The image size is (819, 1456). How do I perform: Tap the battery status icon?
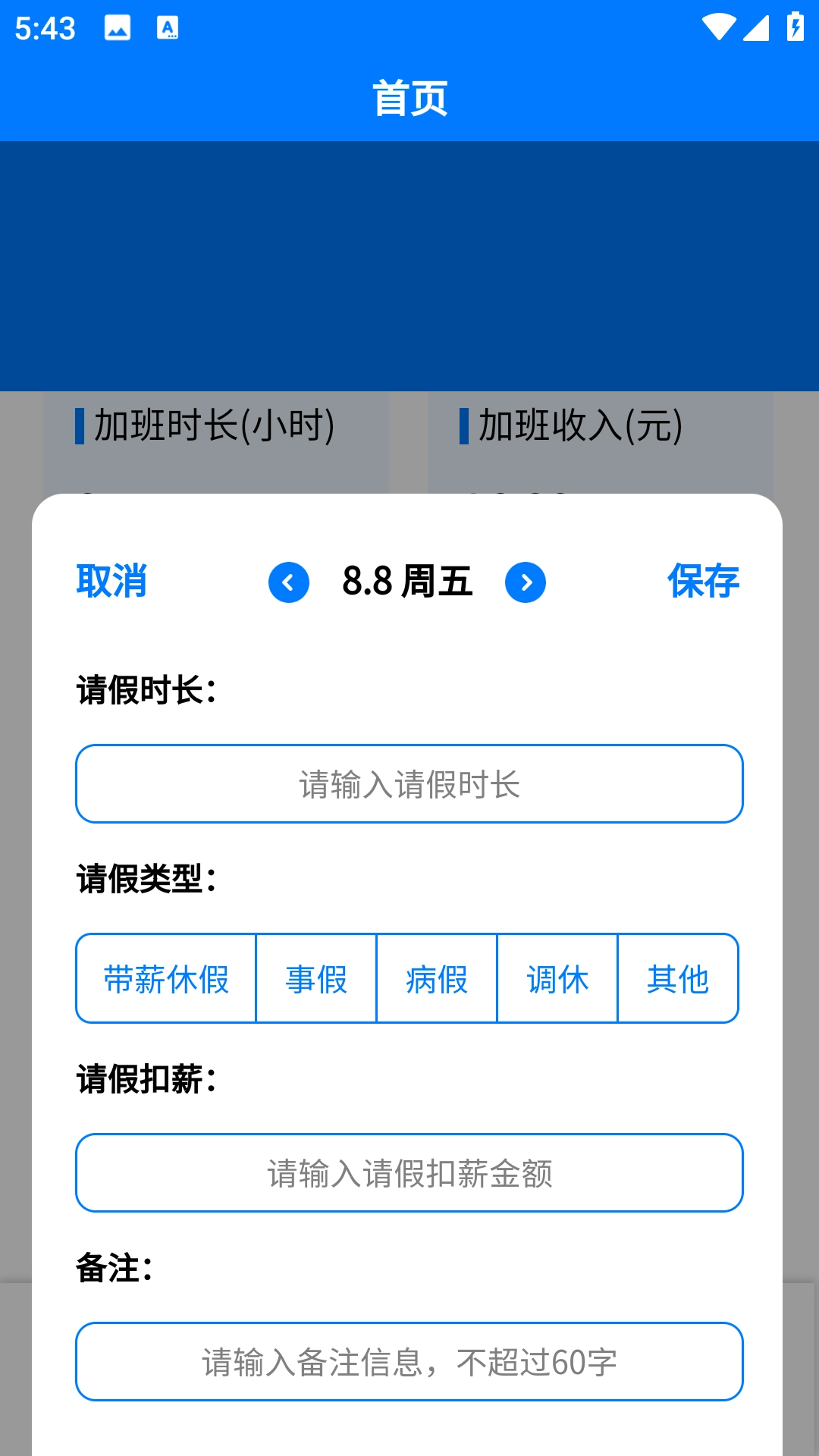tap(793, 26)
